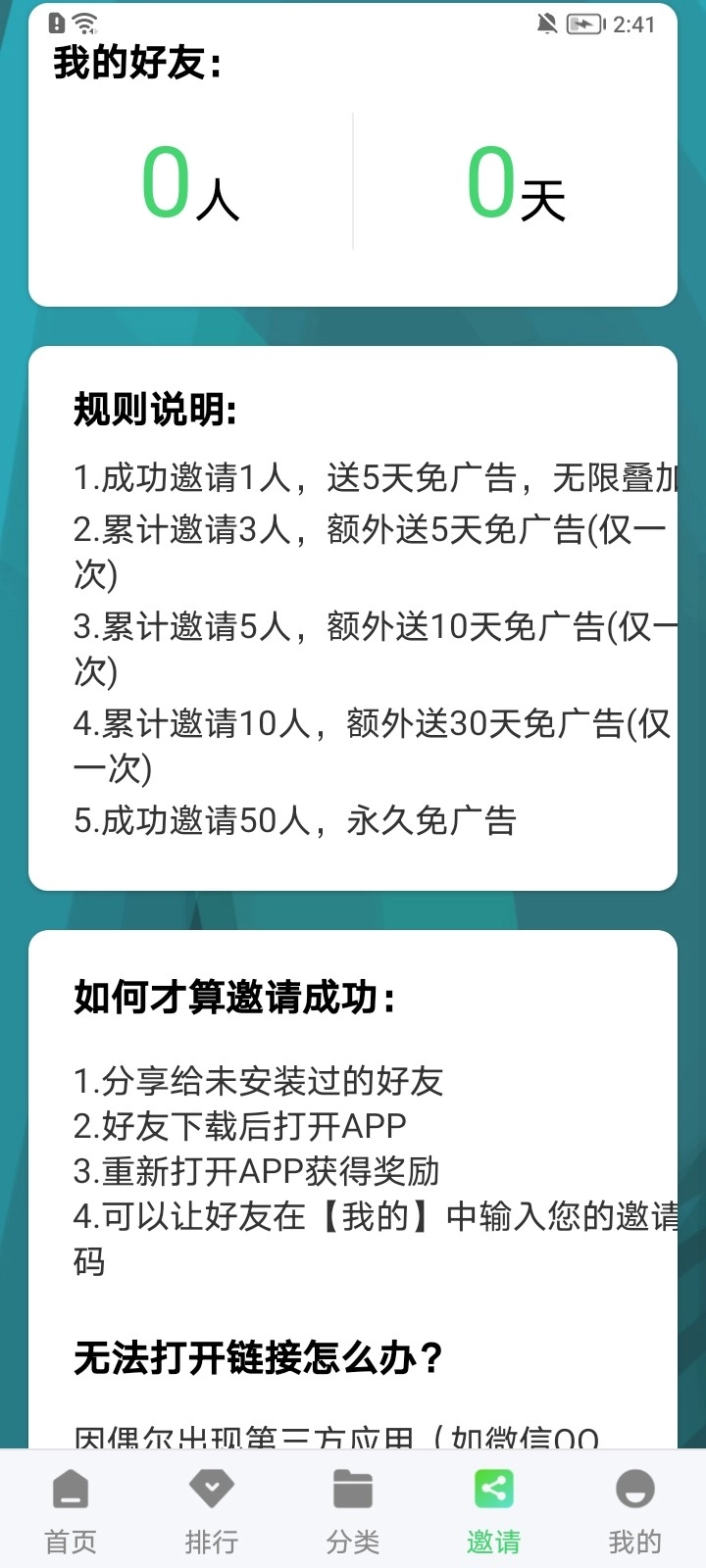Switch to the 首页 home tab
The image size is (706, 1568).
[71, 1509]
